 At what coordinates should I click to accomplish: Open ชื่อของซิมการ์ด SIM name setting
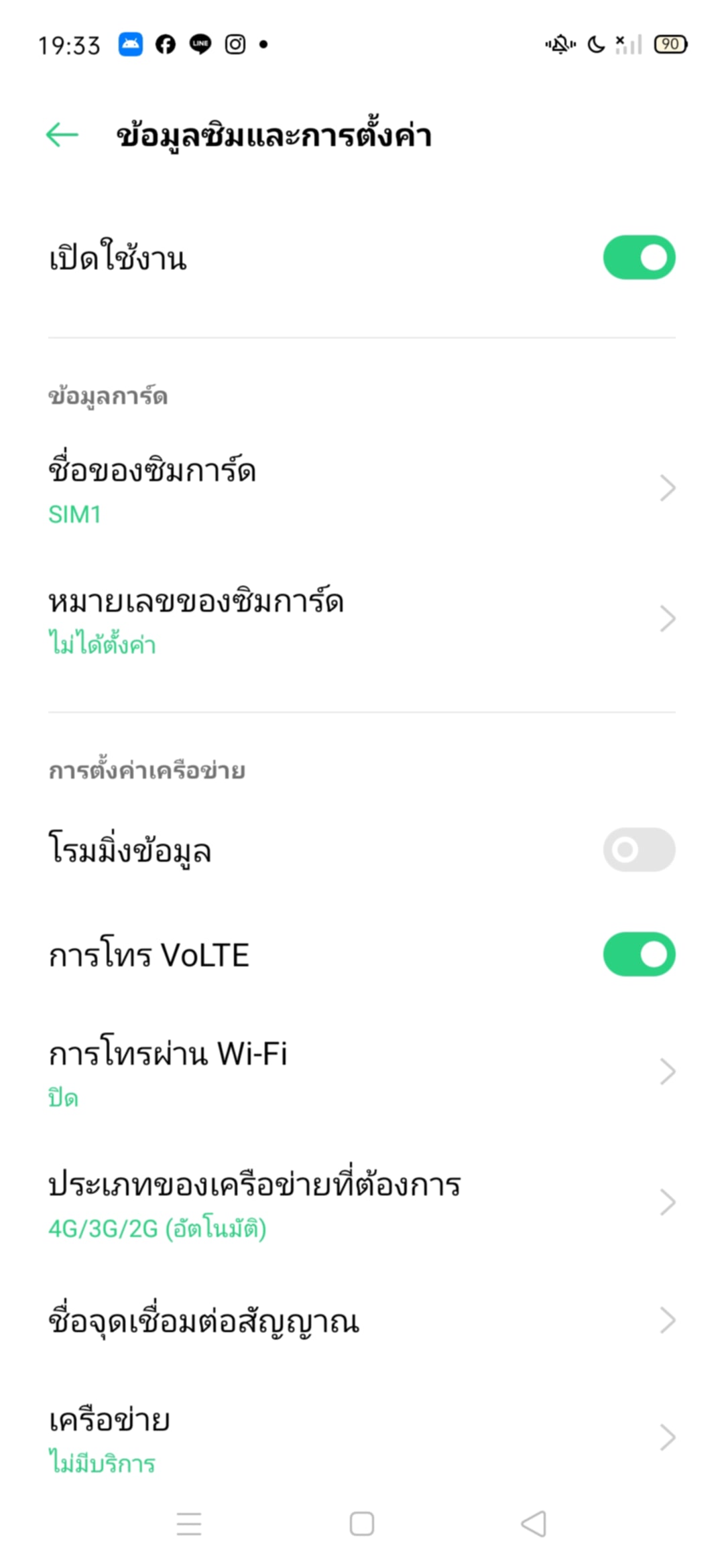pos(362,488)
